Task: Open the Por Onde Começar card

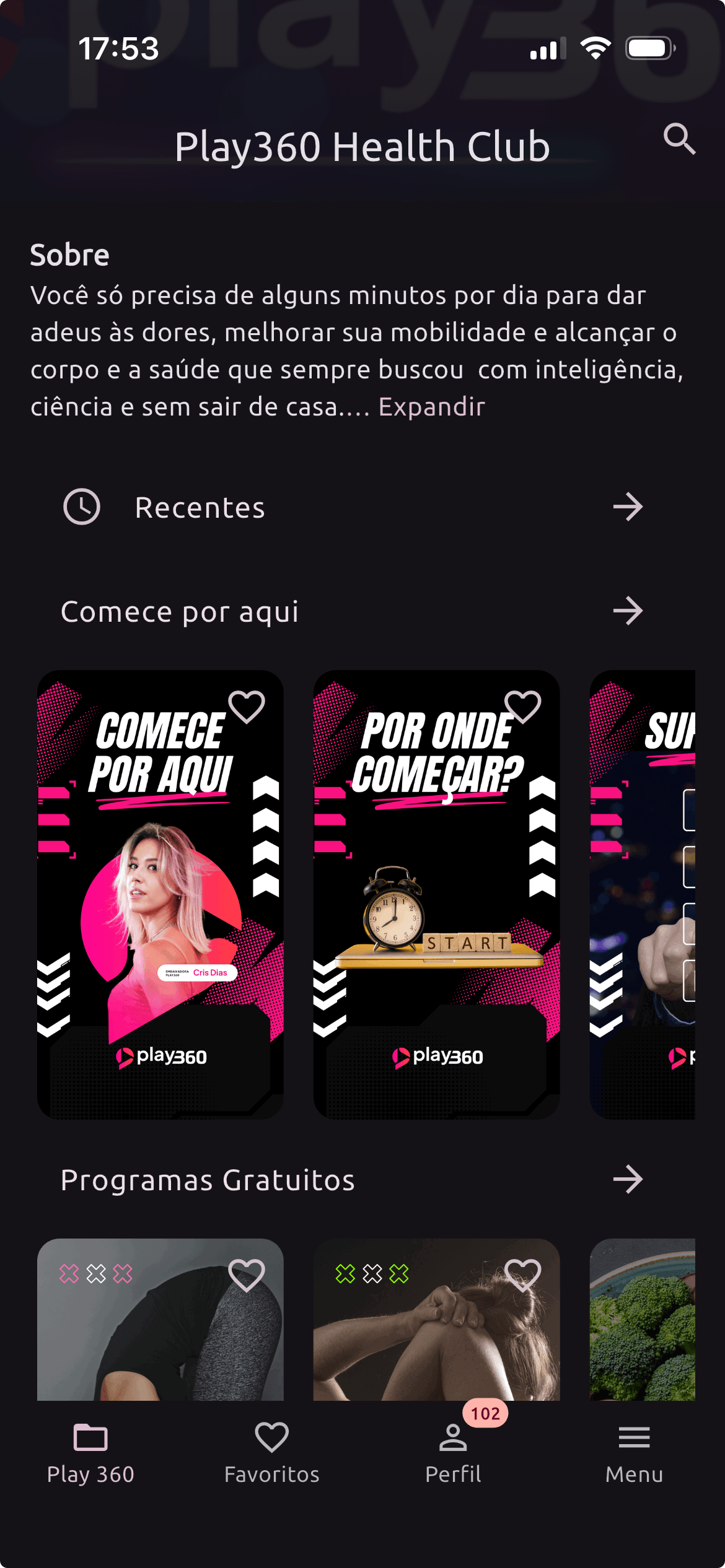Action: pyautogui.click(x=436, y=917)
